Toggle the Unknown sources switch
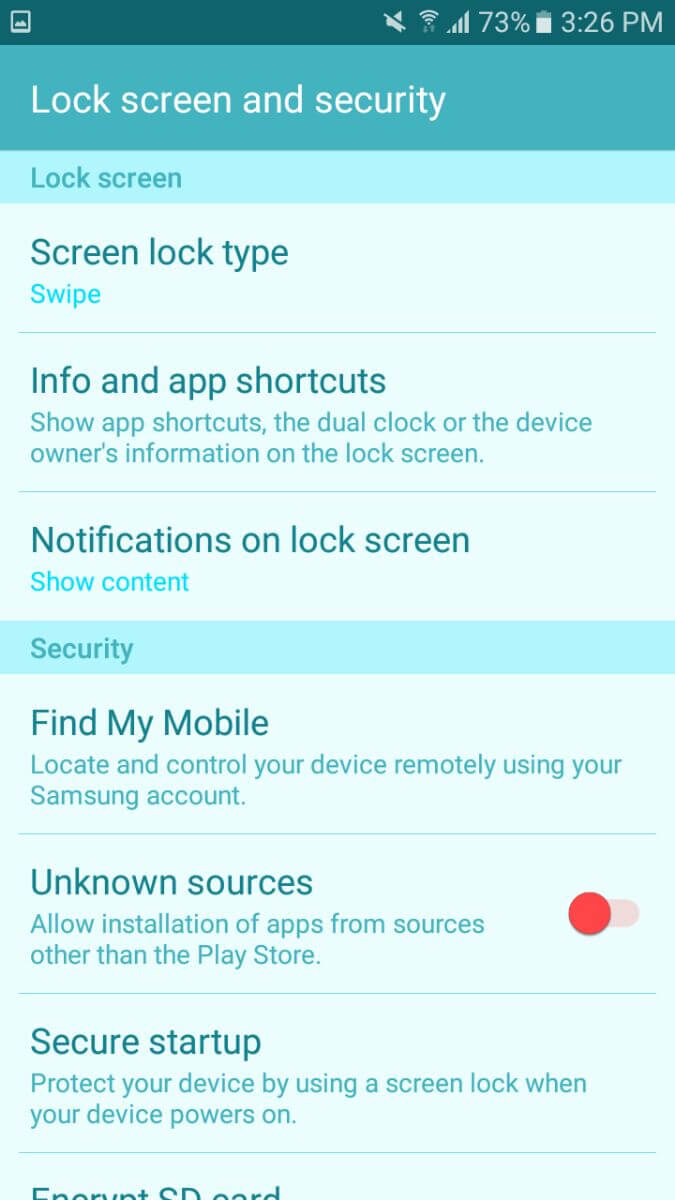This screenshot has width=675, height=1200. tap(604, 914)
